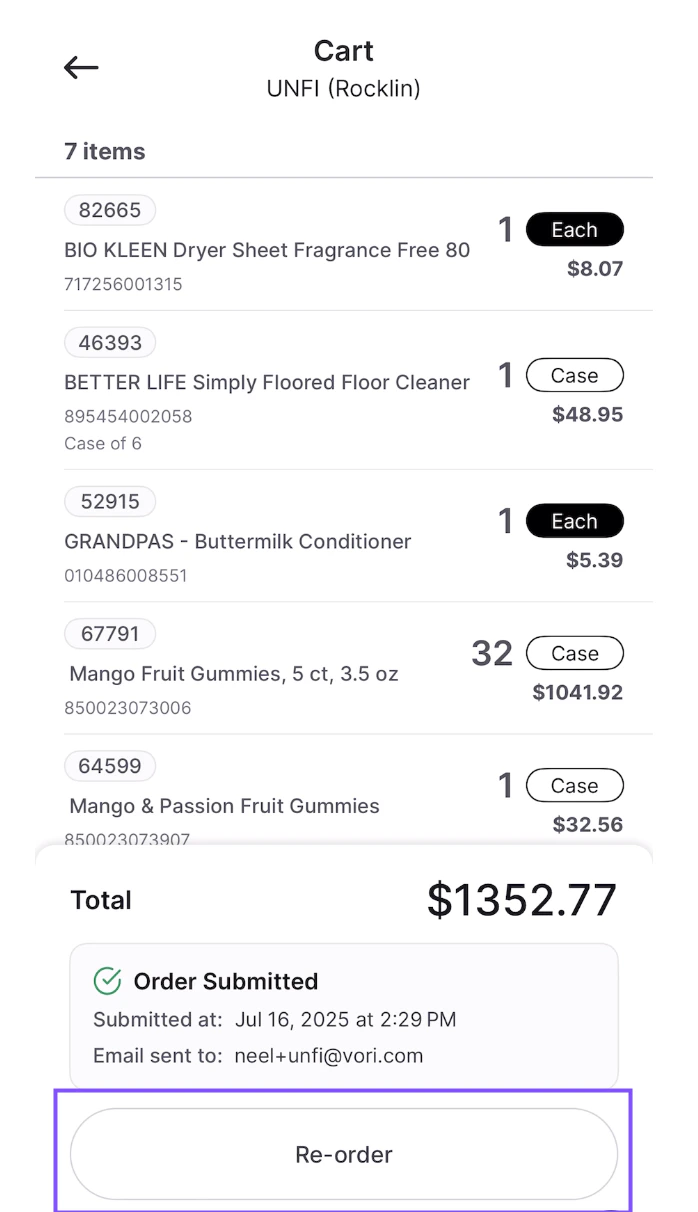Image resolution: width=698 pixels, height=1212 pixels.
Task: Go back from the Cart screen
Action: pyautogui.click(x=81, y=68)
